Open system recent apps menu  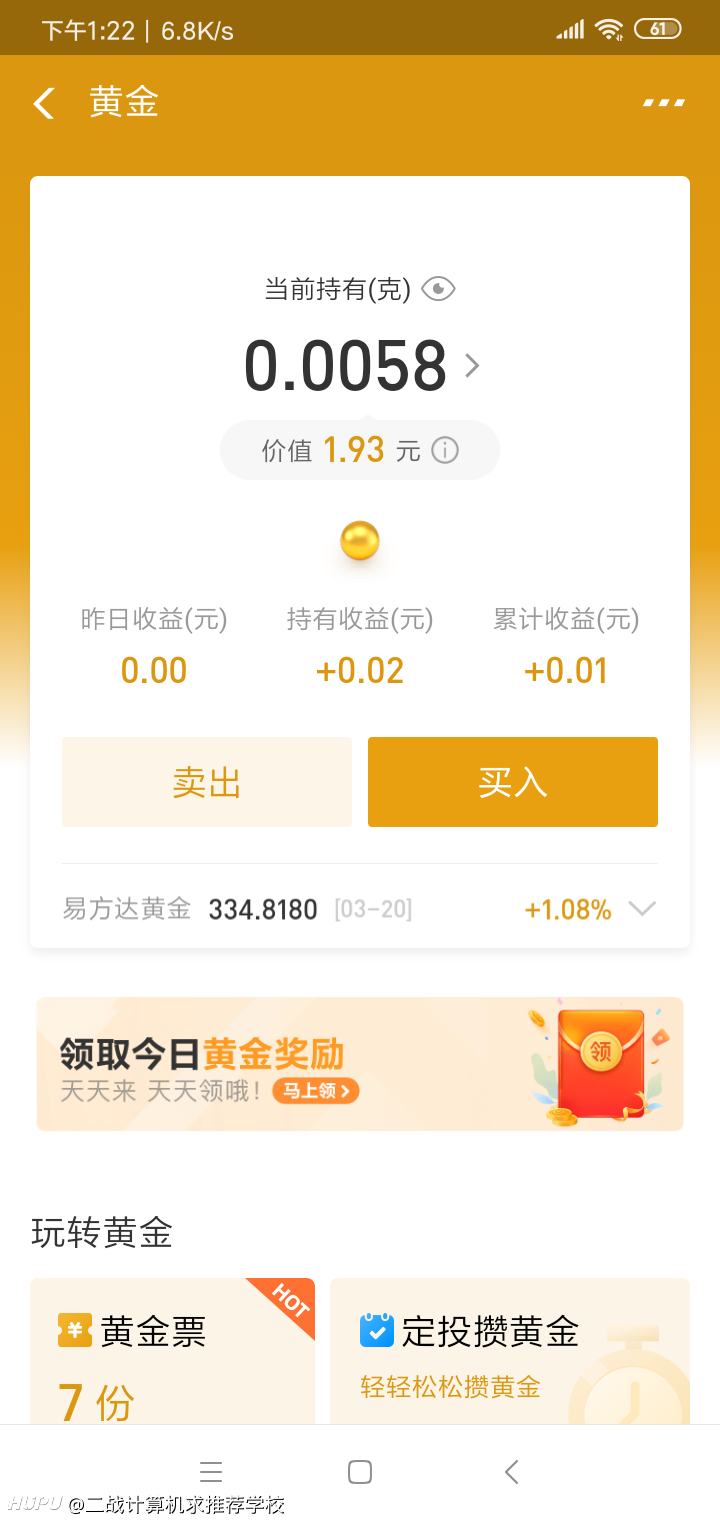point(210,1472)
